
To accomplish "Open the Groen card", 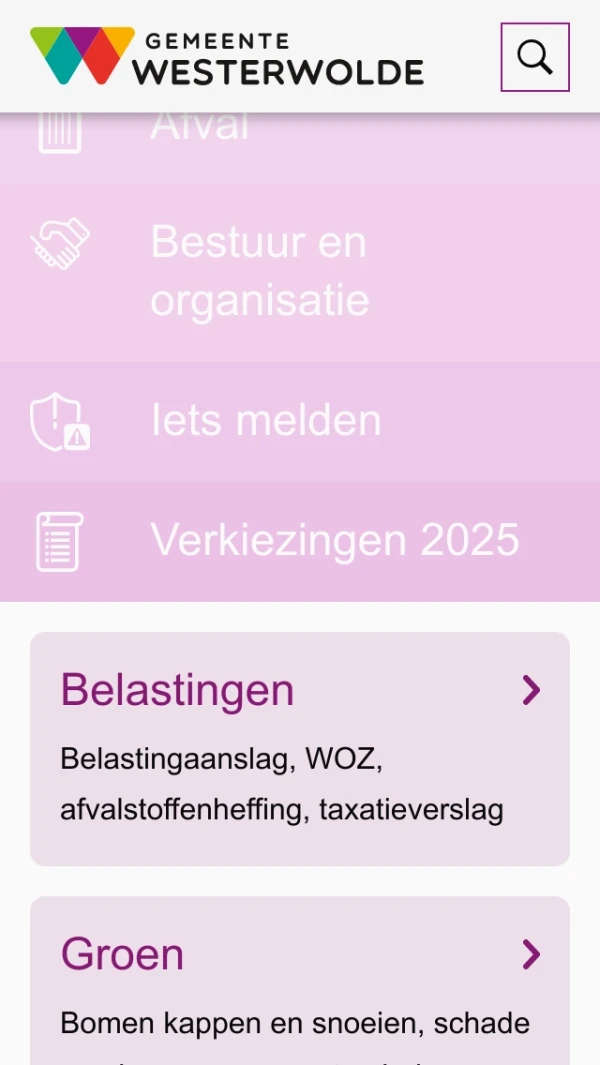I will pyautogui.click(x=300, y=980).
